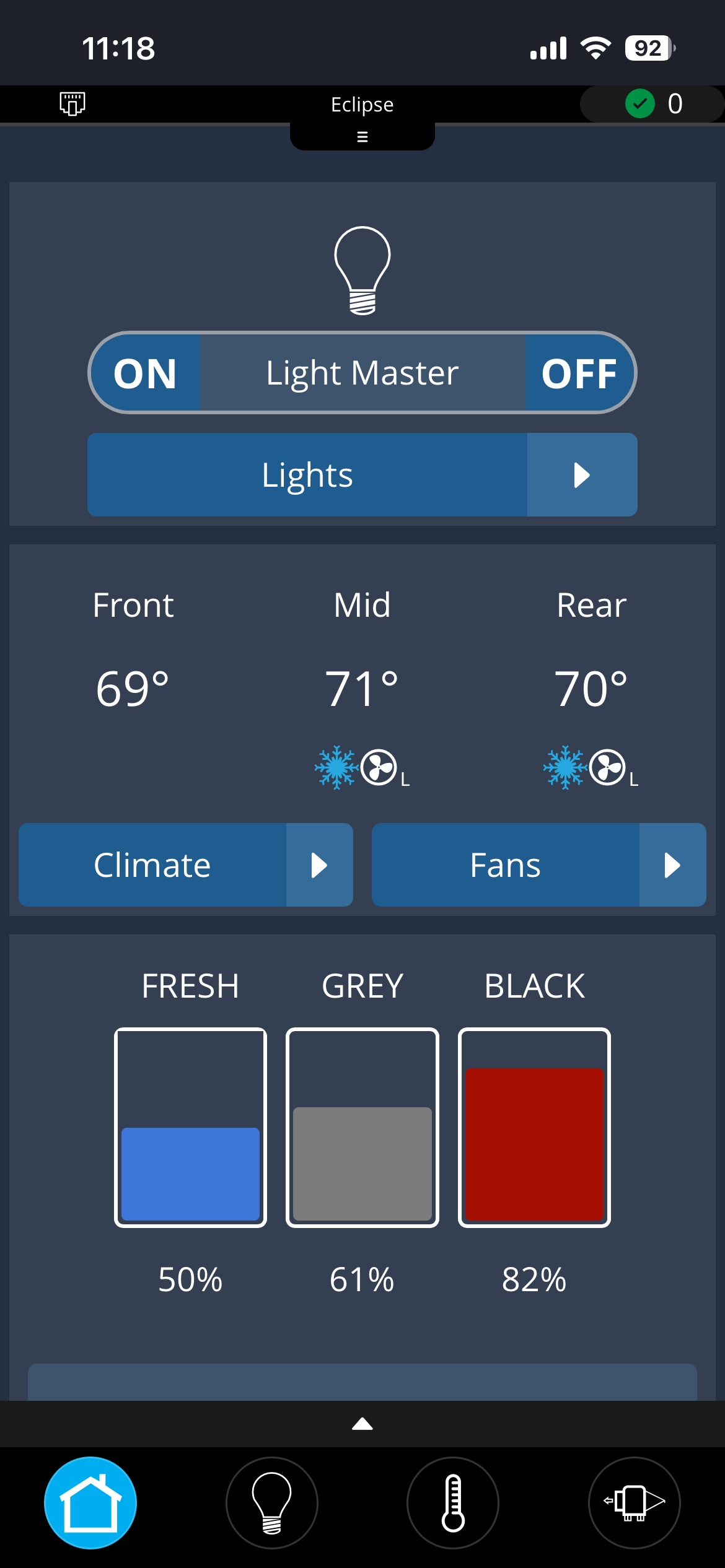This screenshot has width=725, height=1568.
Task: Turn Light Master OFF
Action: click(x=579, y=373)
